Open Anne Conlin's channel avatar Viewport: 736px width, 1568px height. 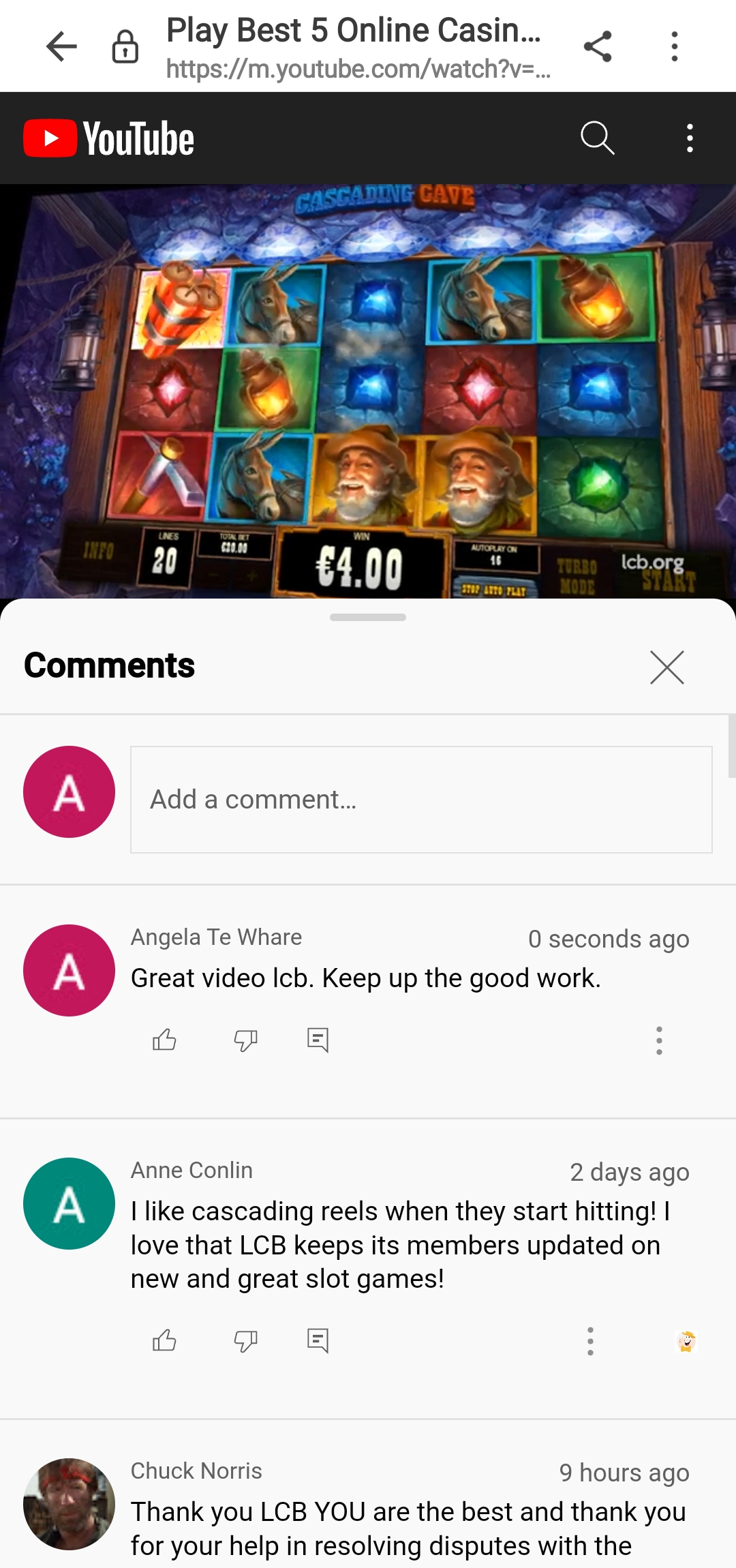69,1203
